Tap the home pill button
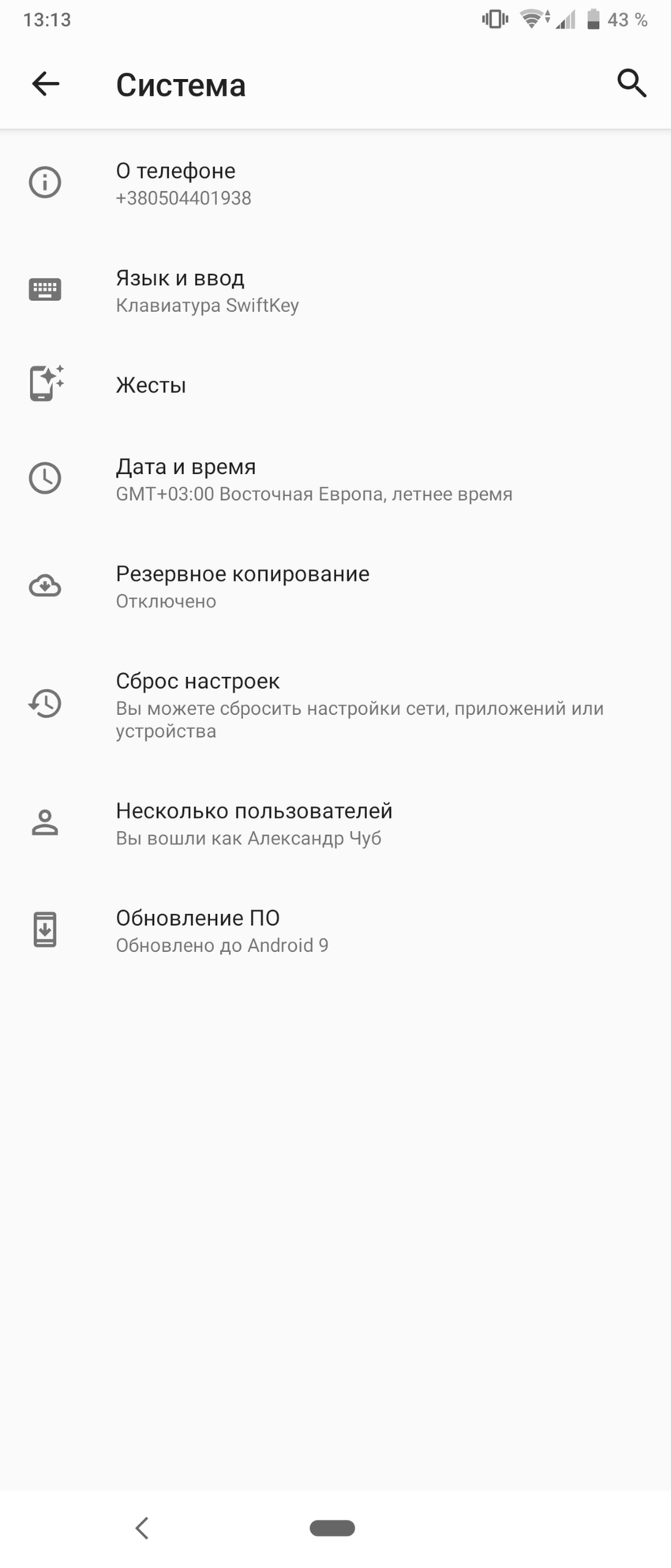The height and width of the screenshot is (1568, 671). (332, 1528)
